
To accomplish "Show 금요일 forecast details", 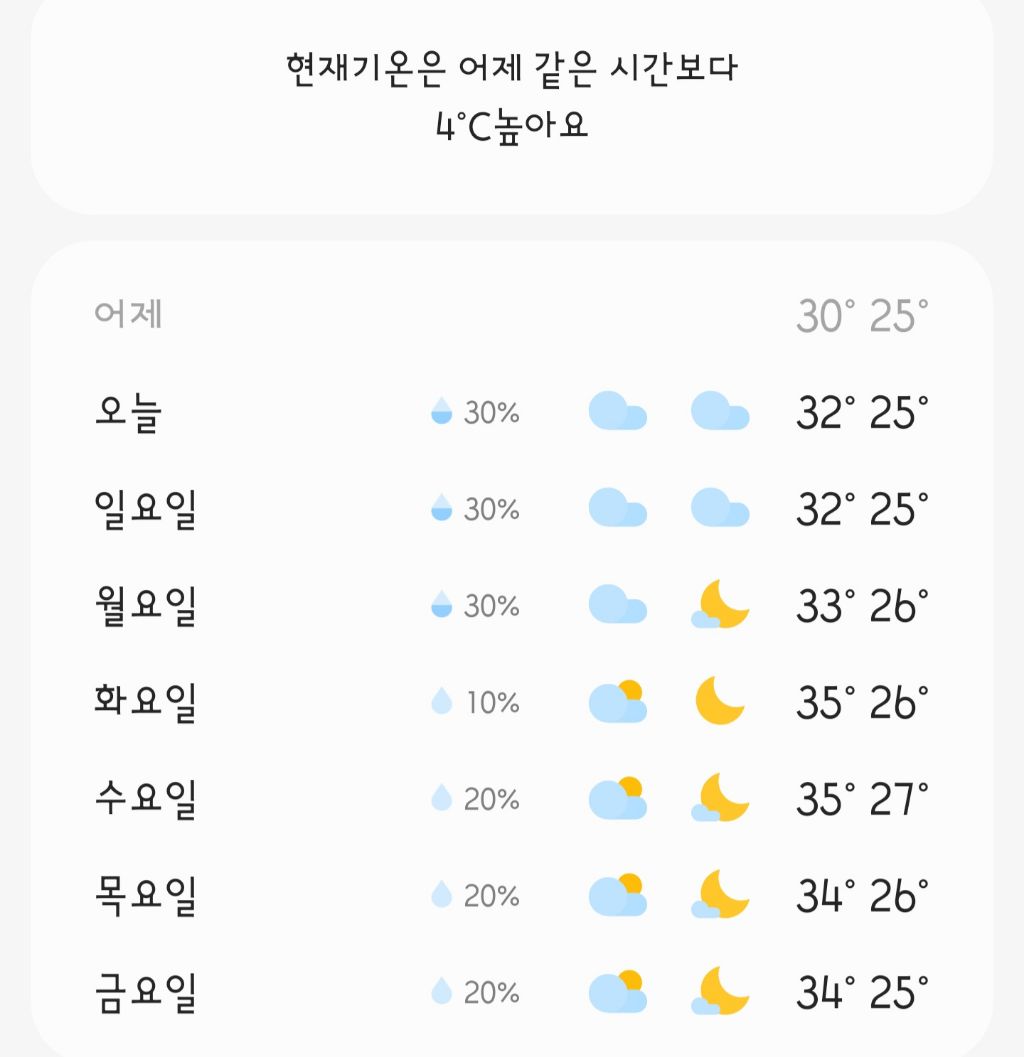I will click(512, 992).
